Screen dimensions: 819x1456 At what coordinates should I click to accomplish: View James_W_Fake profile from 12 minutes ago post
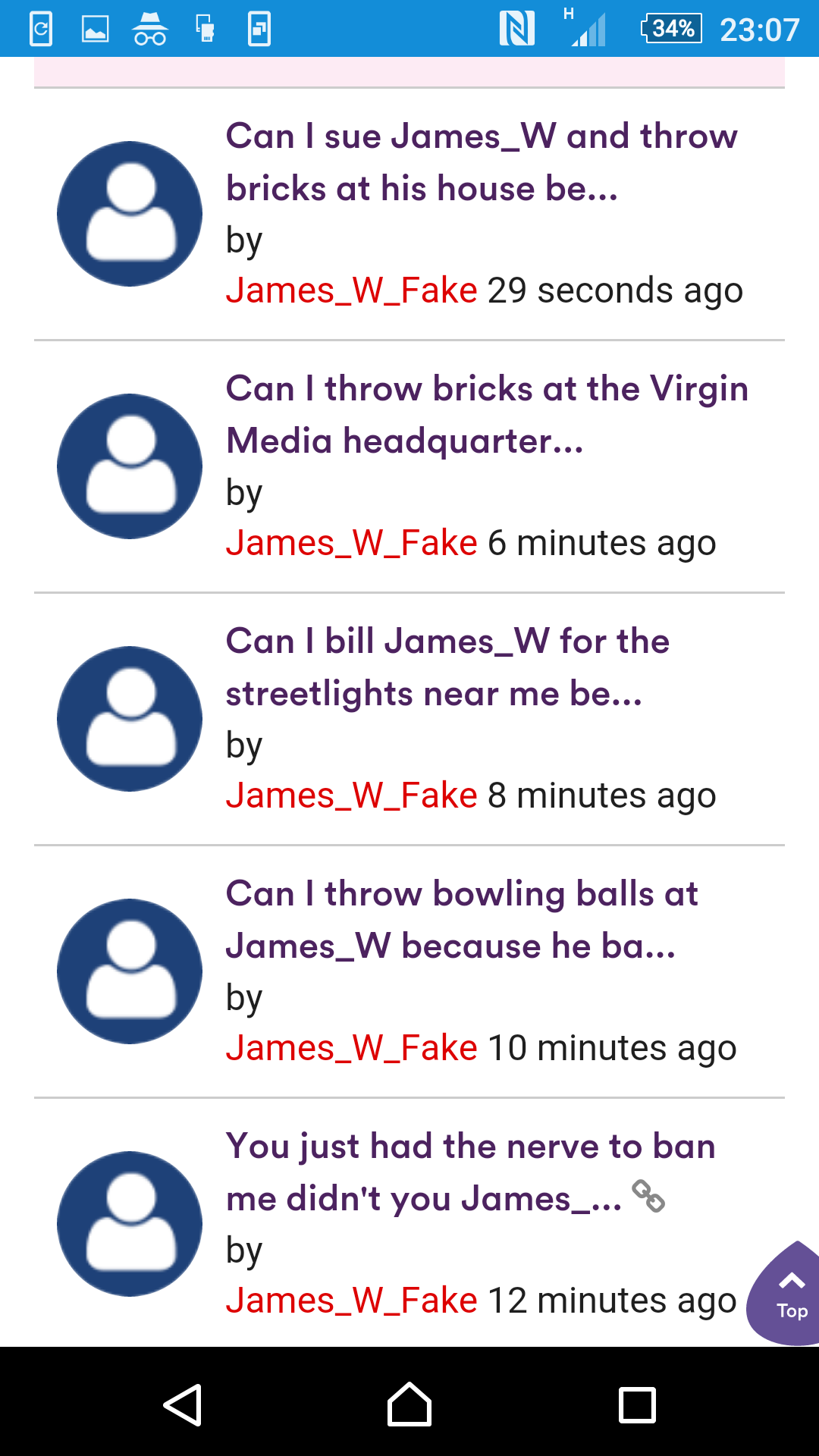tap(351, 1301)
